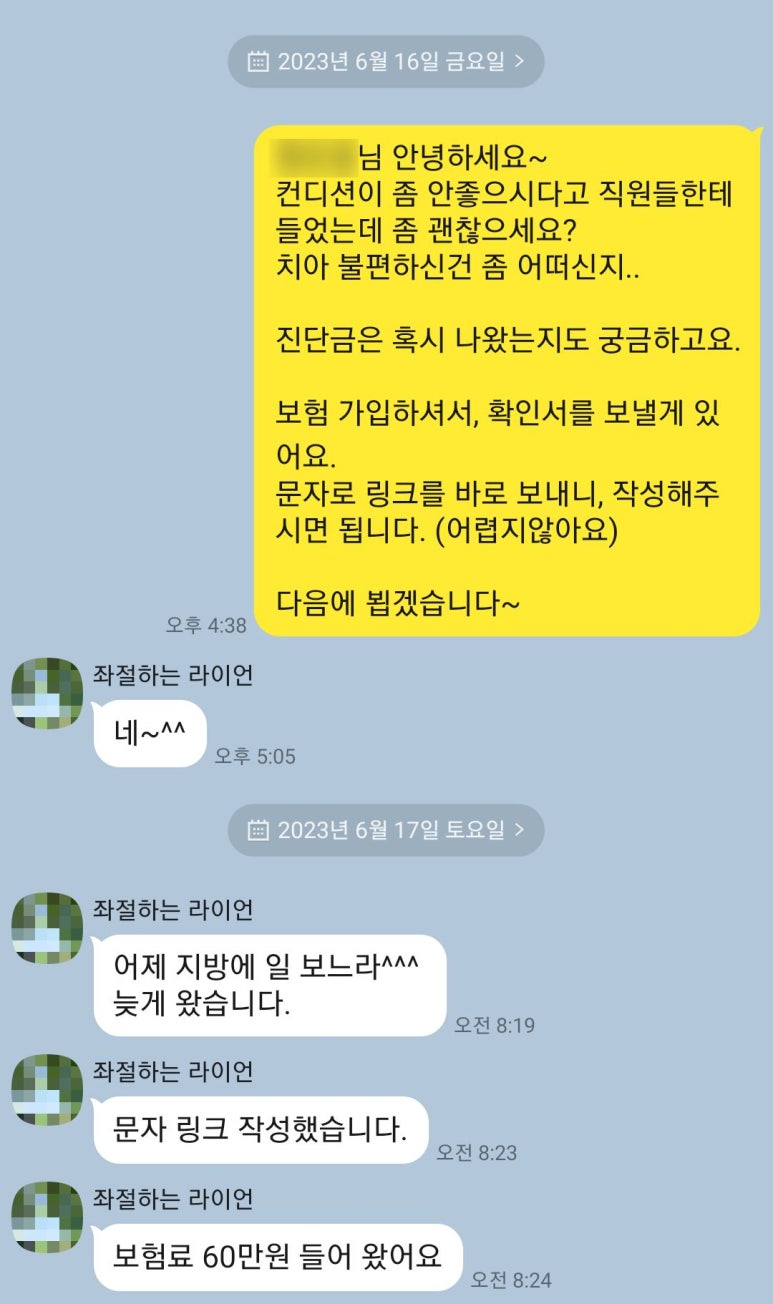Viewport: 773px width, 1304px height.
Task: Open the 2023년 6월 17일 토요일 date chip
Action: coord(386,830)
